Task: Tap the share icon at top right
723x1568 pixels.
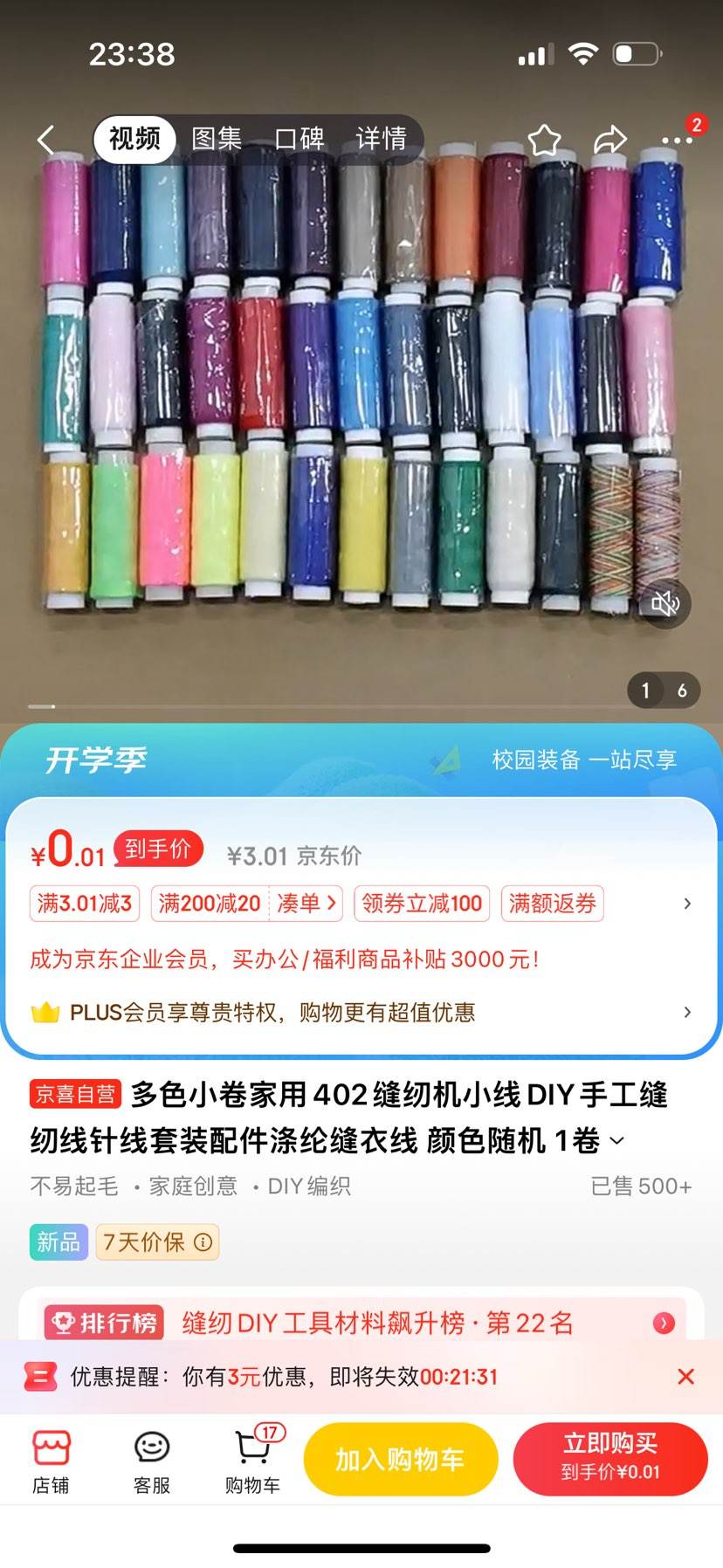Action: [611, 138]
